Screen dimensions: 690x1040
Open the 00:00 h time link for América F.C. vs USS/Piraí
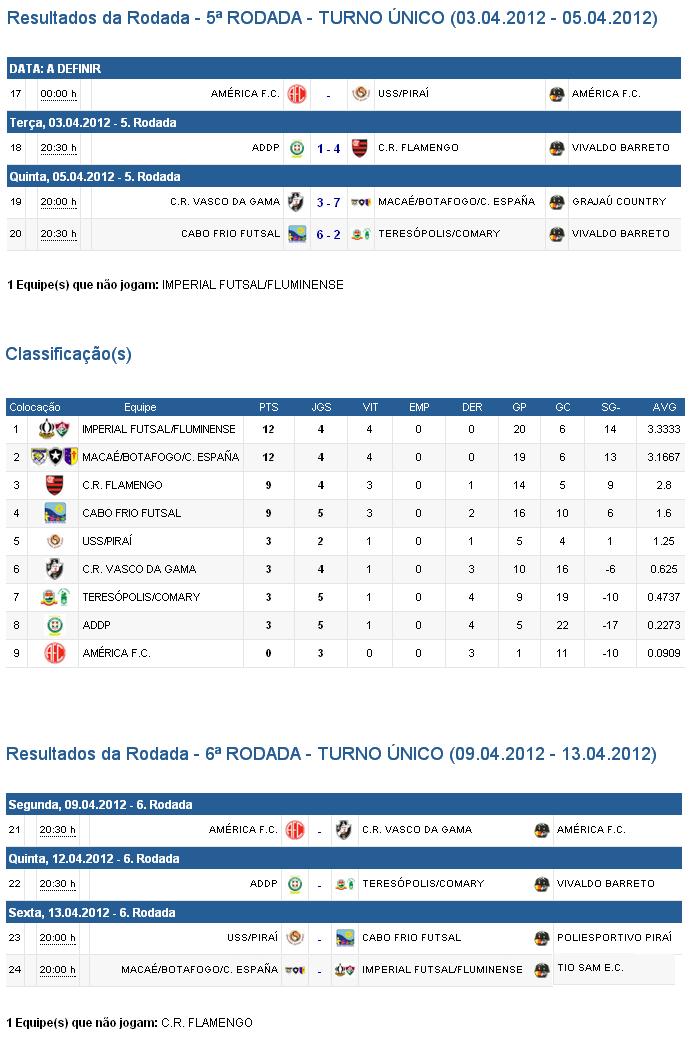click(58, 94)
